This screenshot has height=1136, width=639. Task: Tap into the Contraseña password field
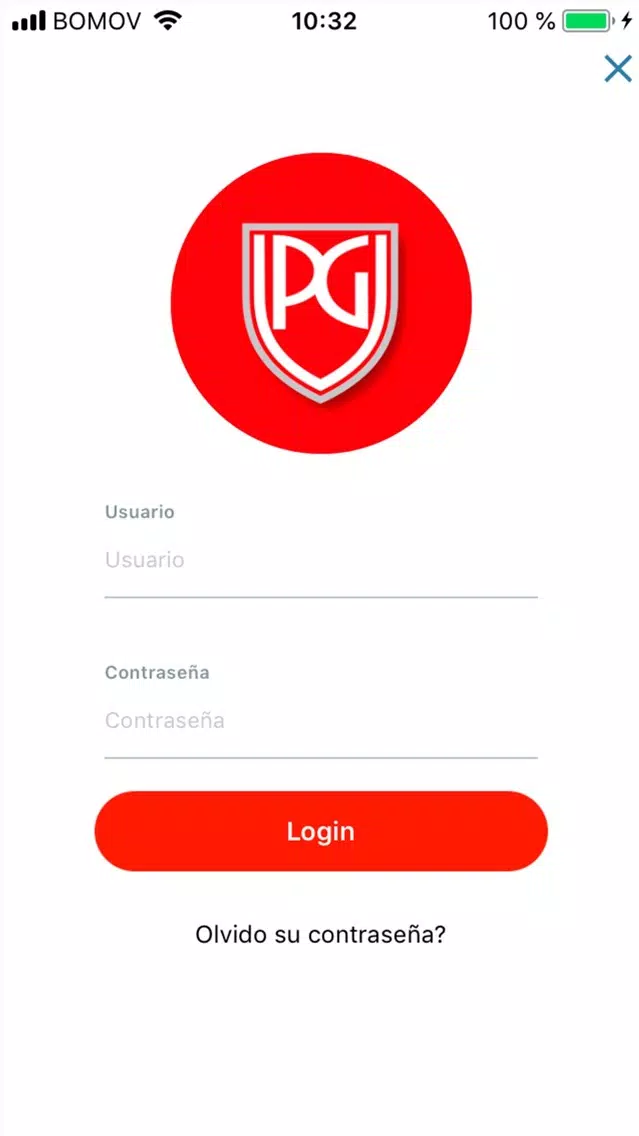coord(321,721)
